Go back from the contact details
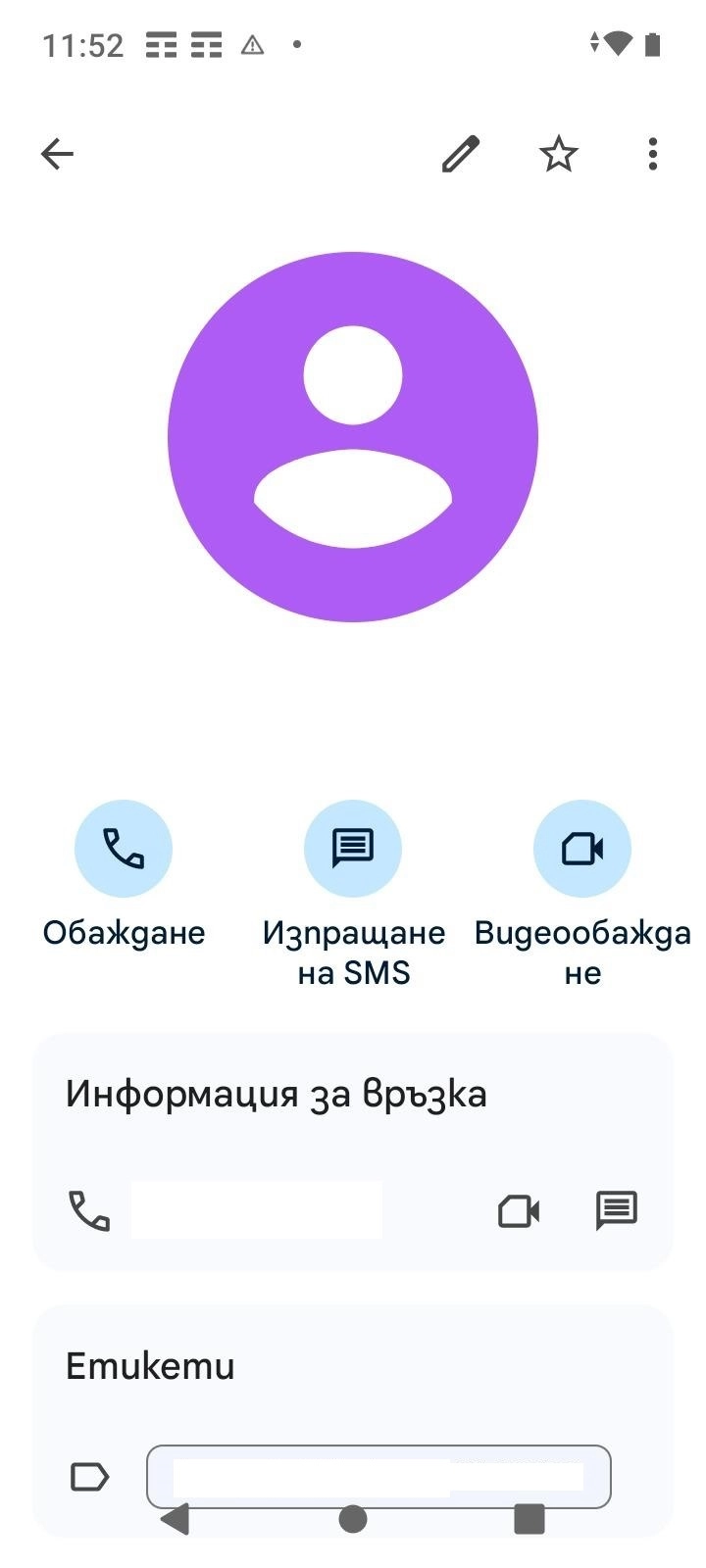The height and width of the screenshot is (1568, 706). pos(57,154)
